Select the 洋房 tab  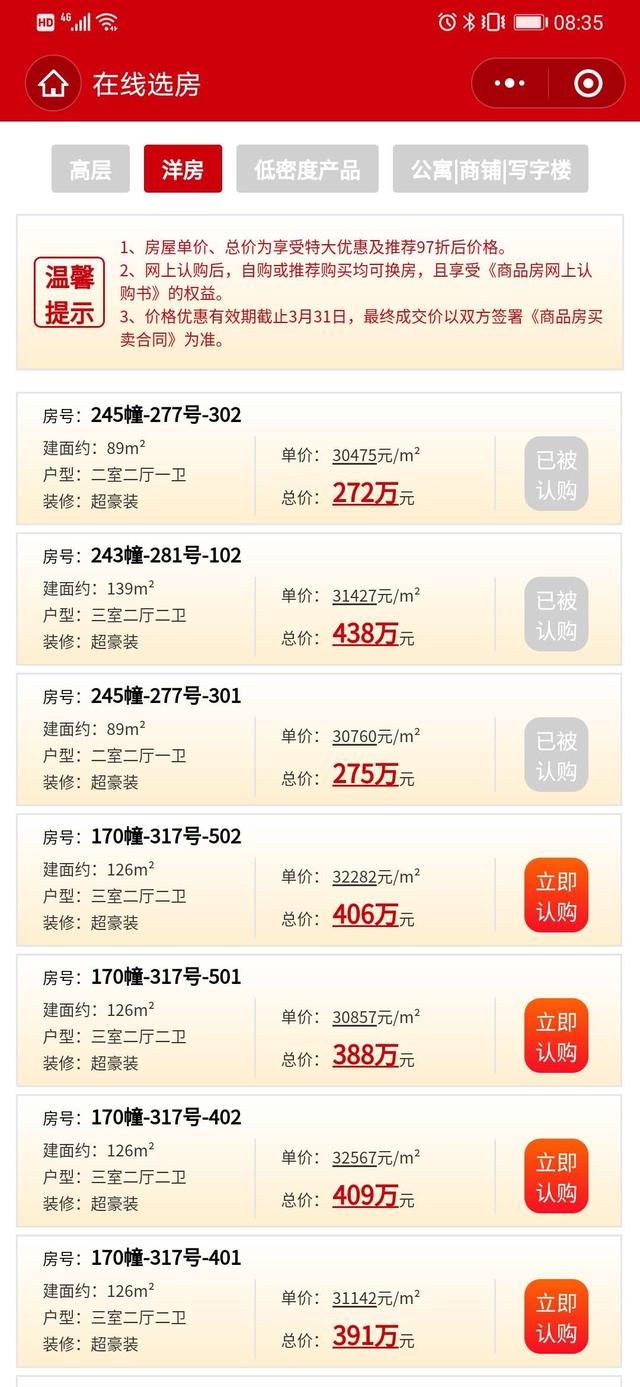(182, 169)
